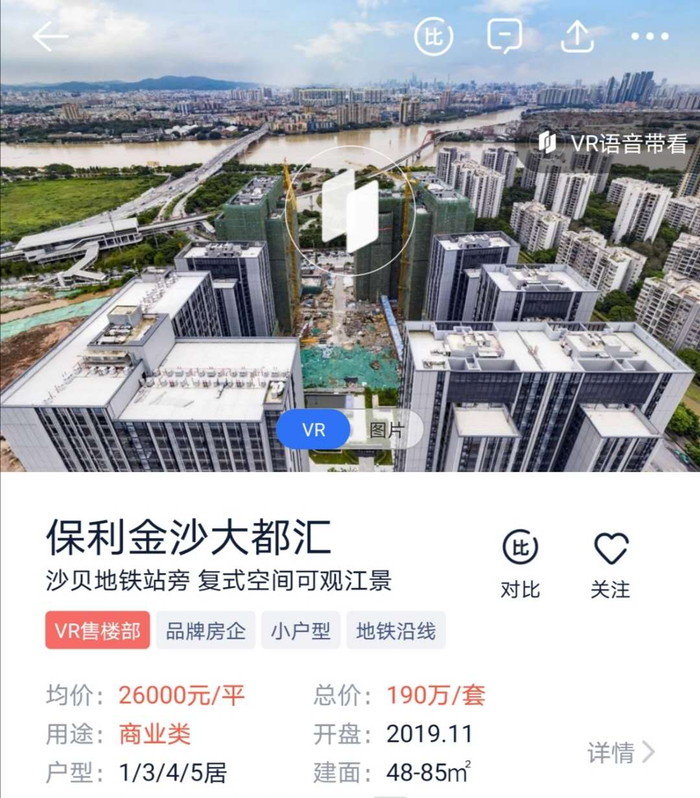View 详情 for more property info
700x798 pixels.
click(621, 752)
